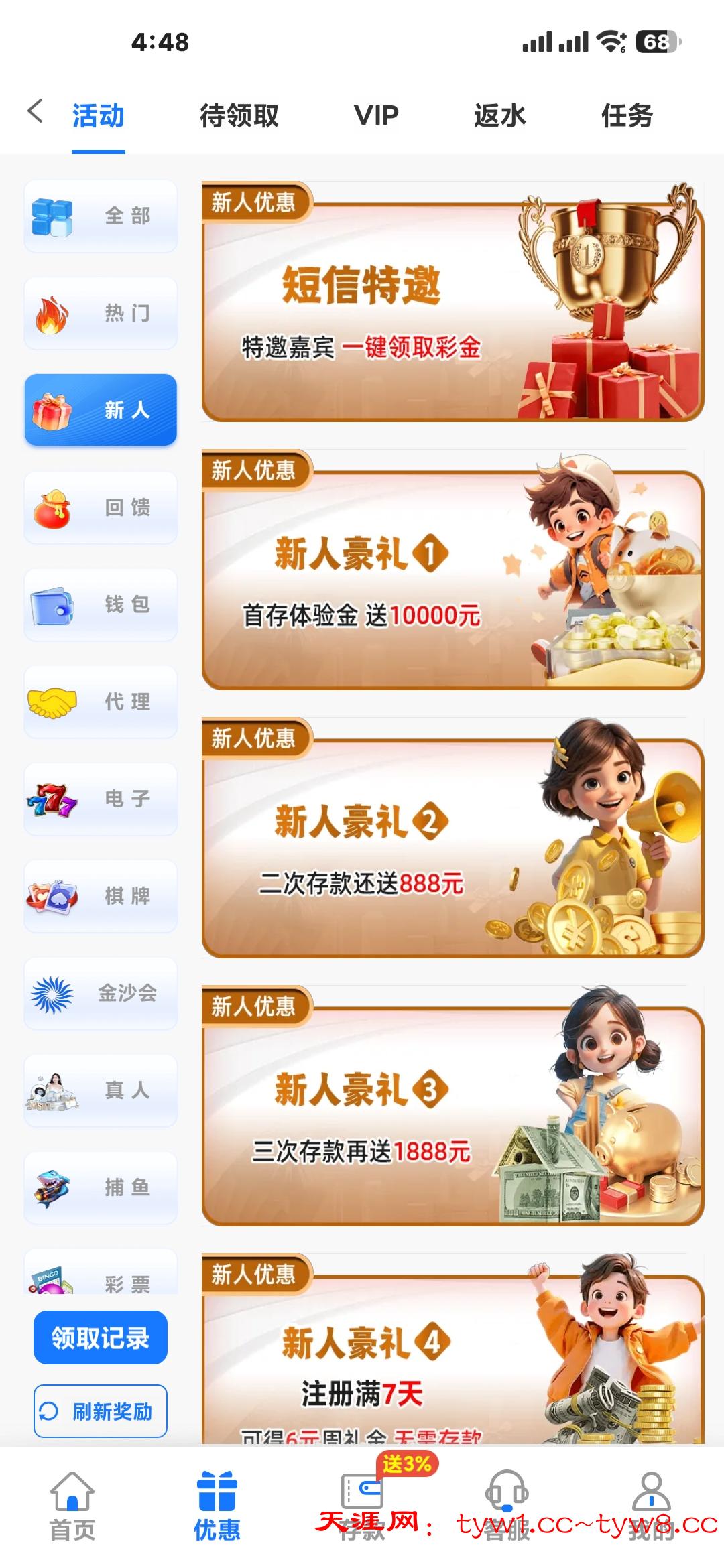The height and width of the screenshot is (1568, 724).
Task: Switch to the VIP tab
Action: 375,115
